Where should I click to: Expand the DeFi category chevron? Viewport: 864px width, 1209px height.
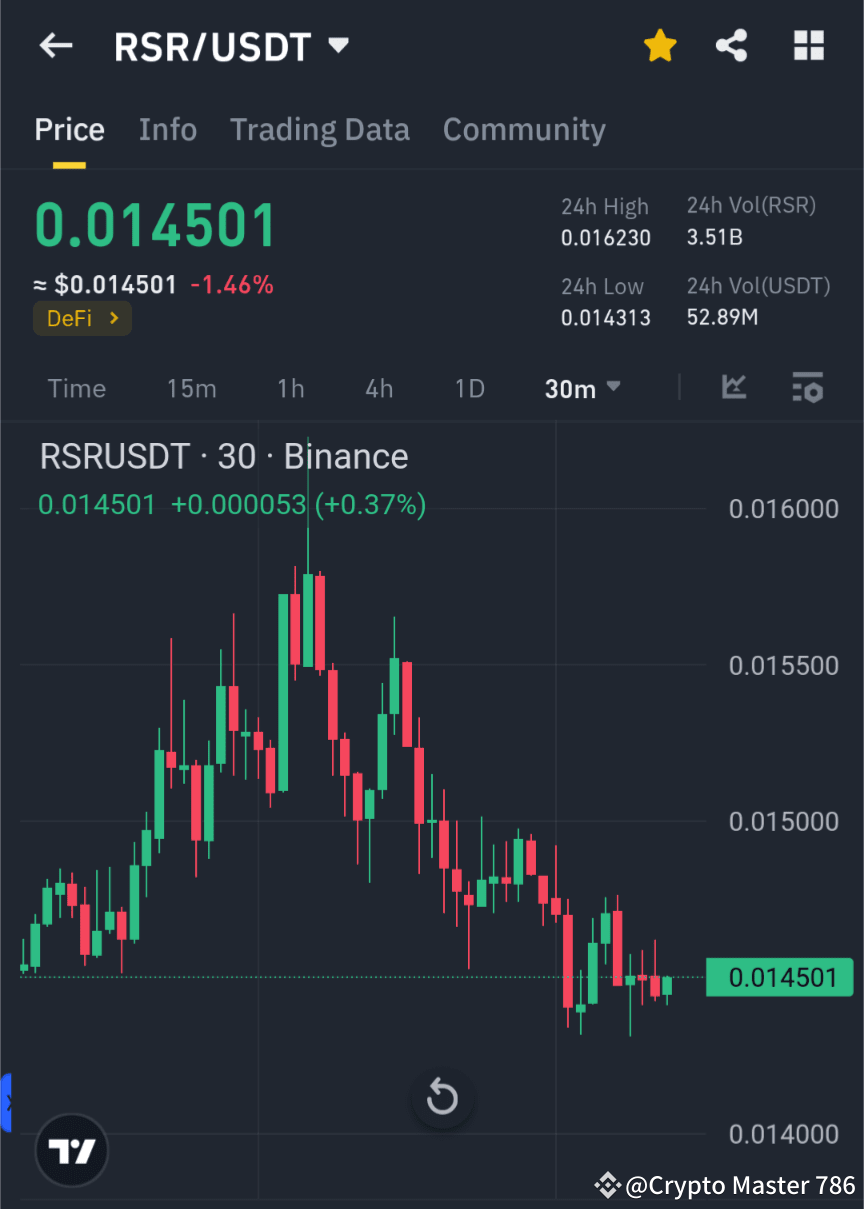(118, 318)
